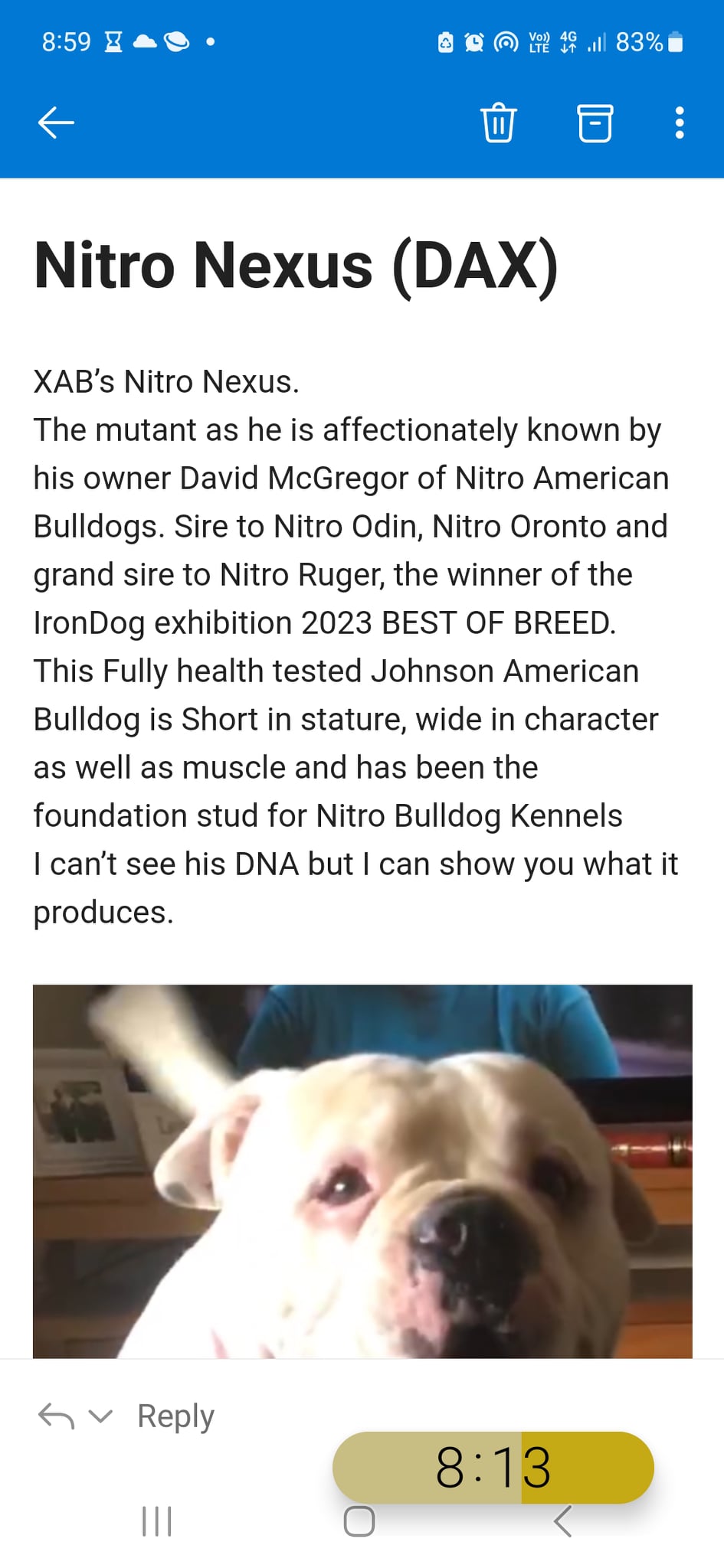This screenshot has height=1568, width=724.
Task: Expand reply options with the chevron
Action: point(100,1416)
